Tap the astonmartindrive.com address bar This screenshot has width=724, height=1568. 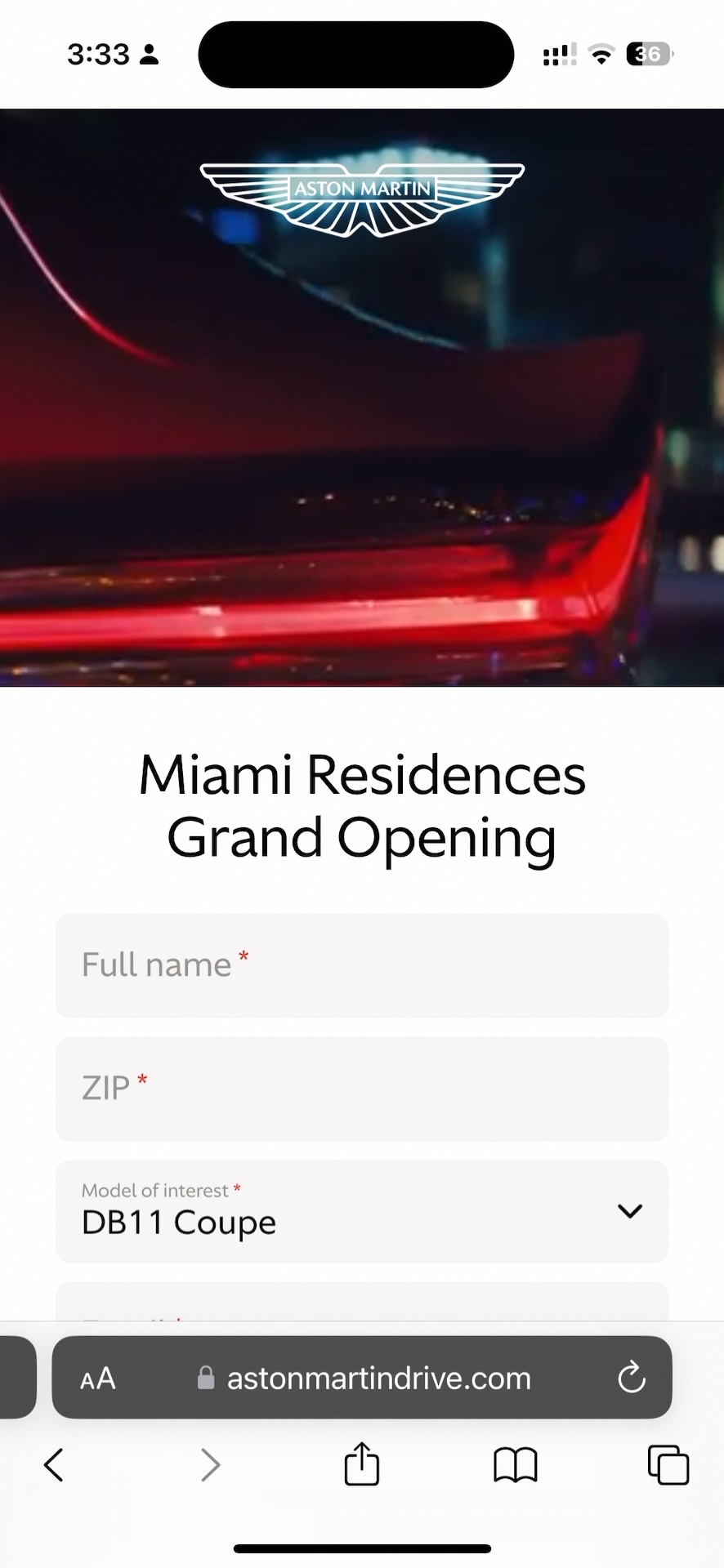[378, 1379]
